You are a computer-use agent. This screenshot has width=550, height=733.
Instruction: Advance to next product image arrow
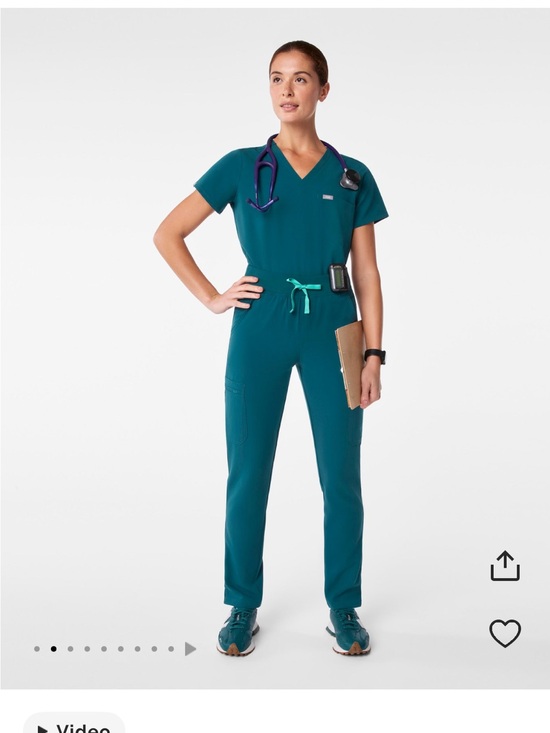pos(190,649)
